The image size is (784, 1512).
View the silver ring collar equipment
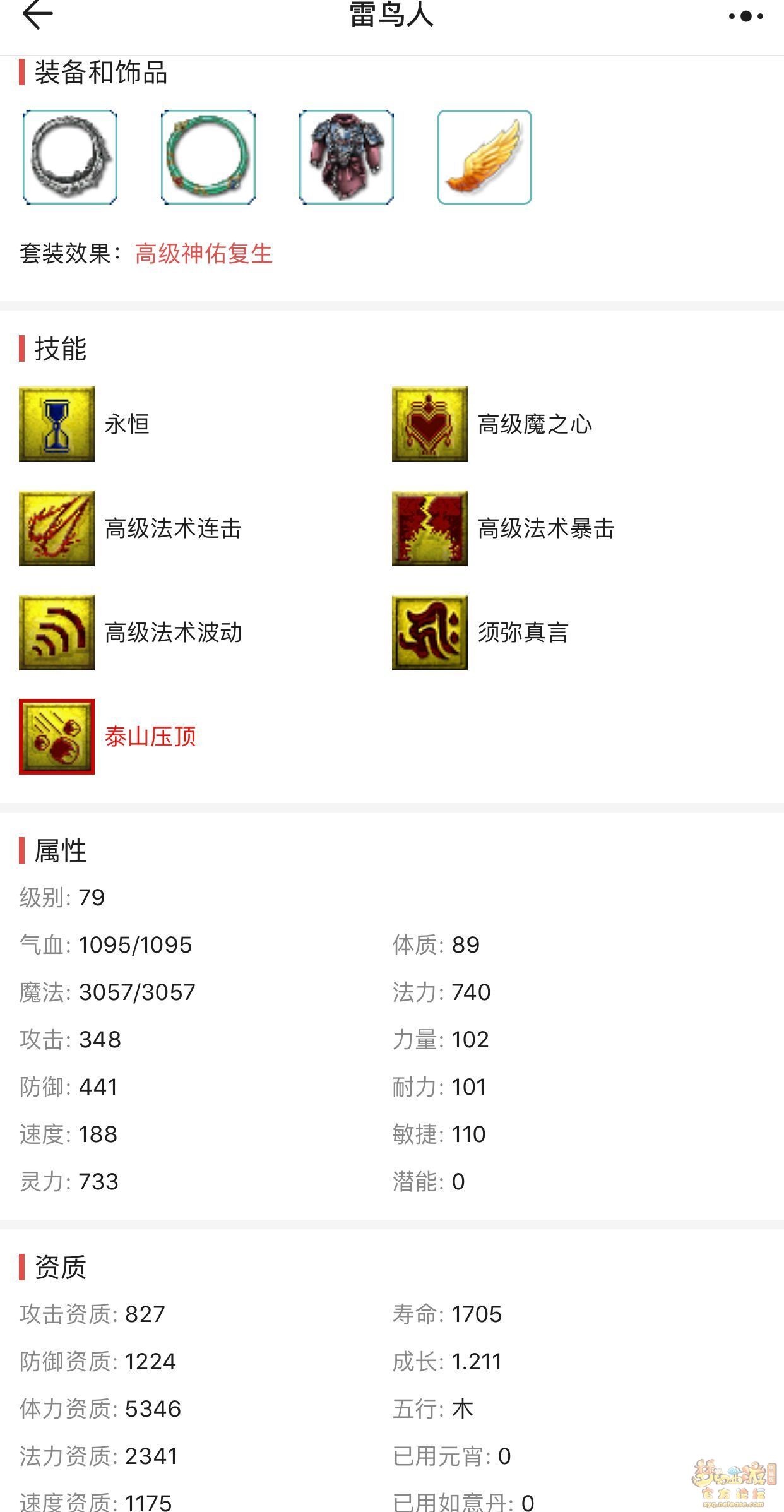tap(70, 157)
